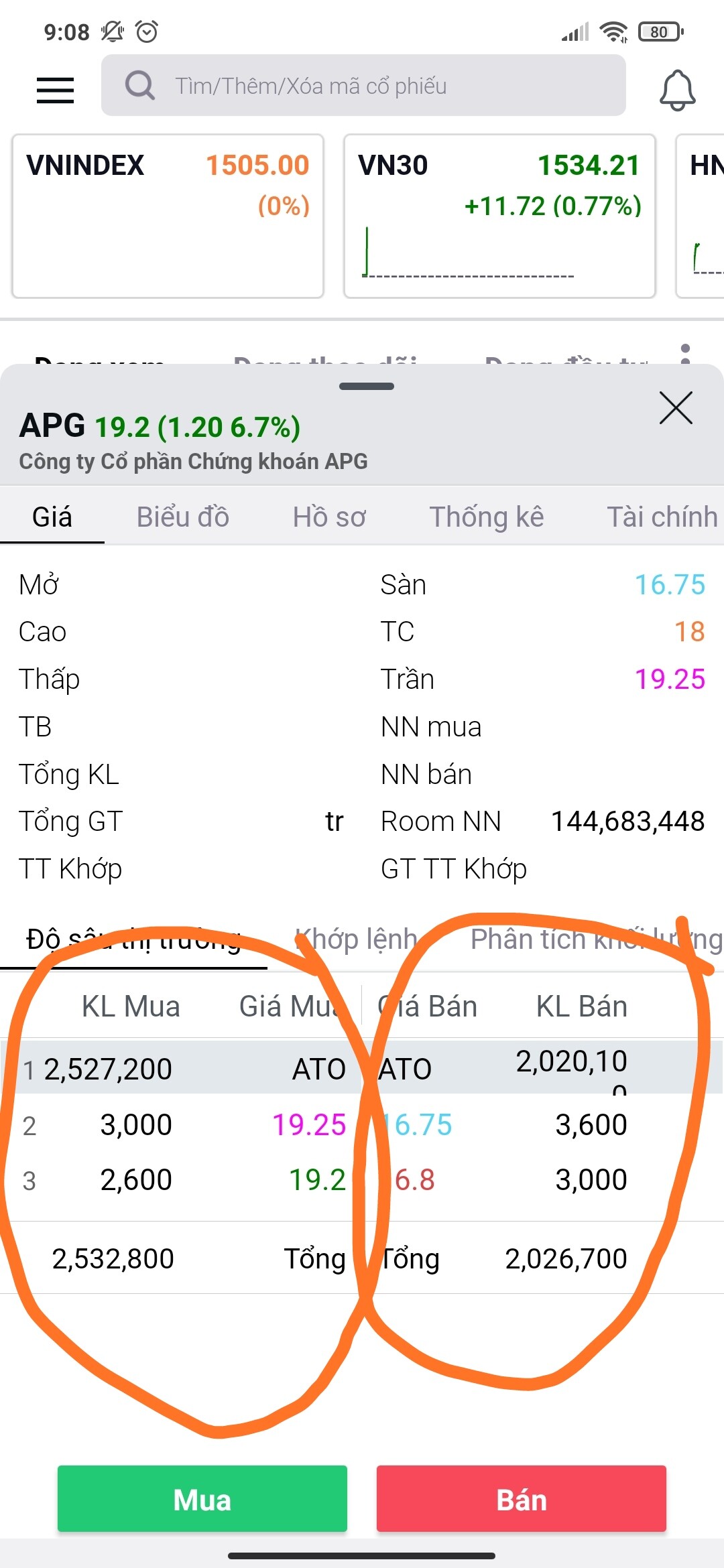Switch to the Thống kê tab
724x1568 pixels.
tap(486, 517)
